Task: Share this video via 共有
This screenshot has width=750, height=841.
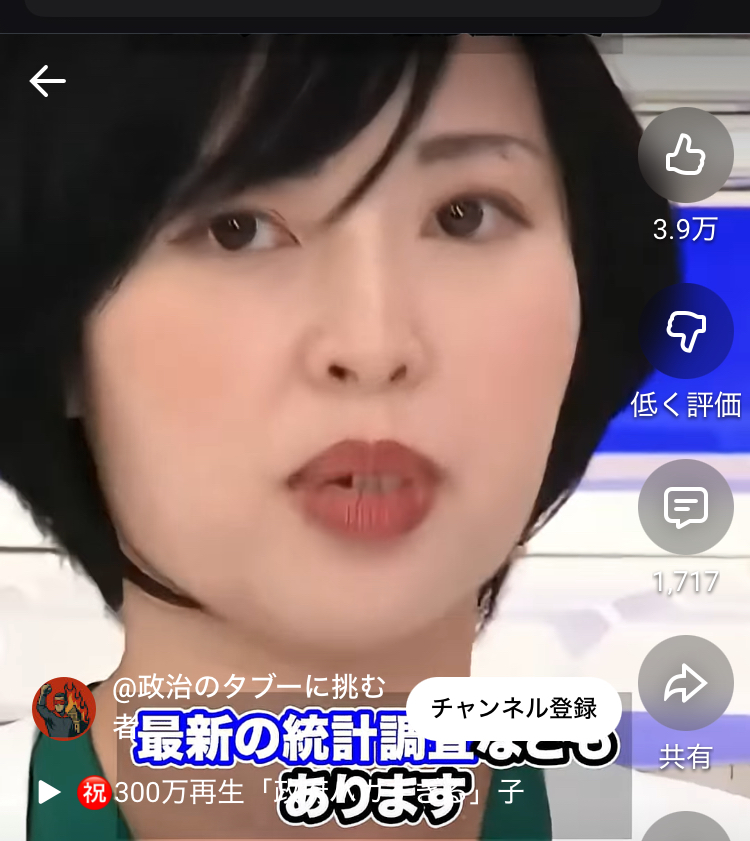Action: (x=686, y=684)
